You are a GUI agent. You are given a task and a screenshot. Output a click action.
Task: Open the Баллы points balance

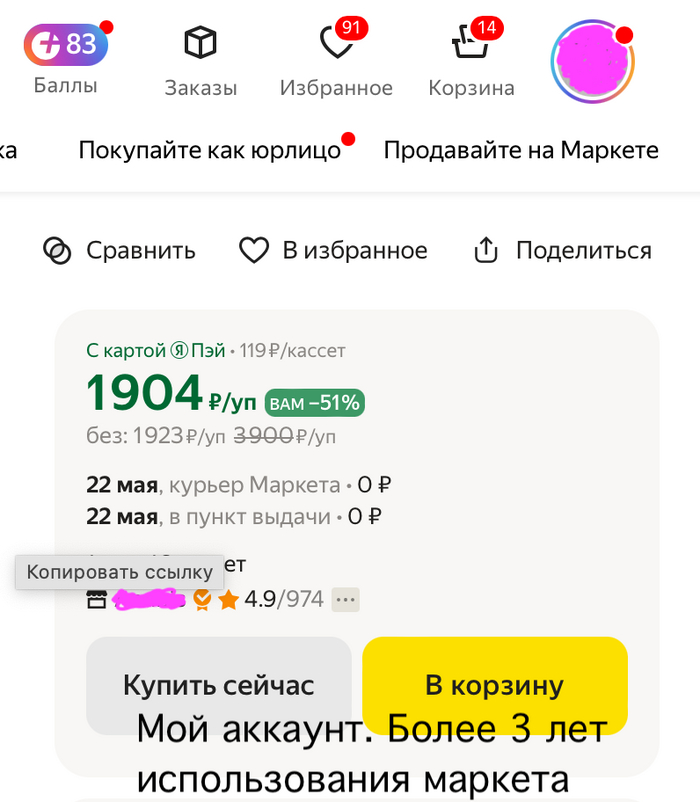66,58
